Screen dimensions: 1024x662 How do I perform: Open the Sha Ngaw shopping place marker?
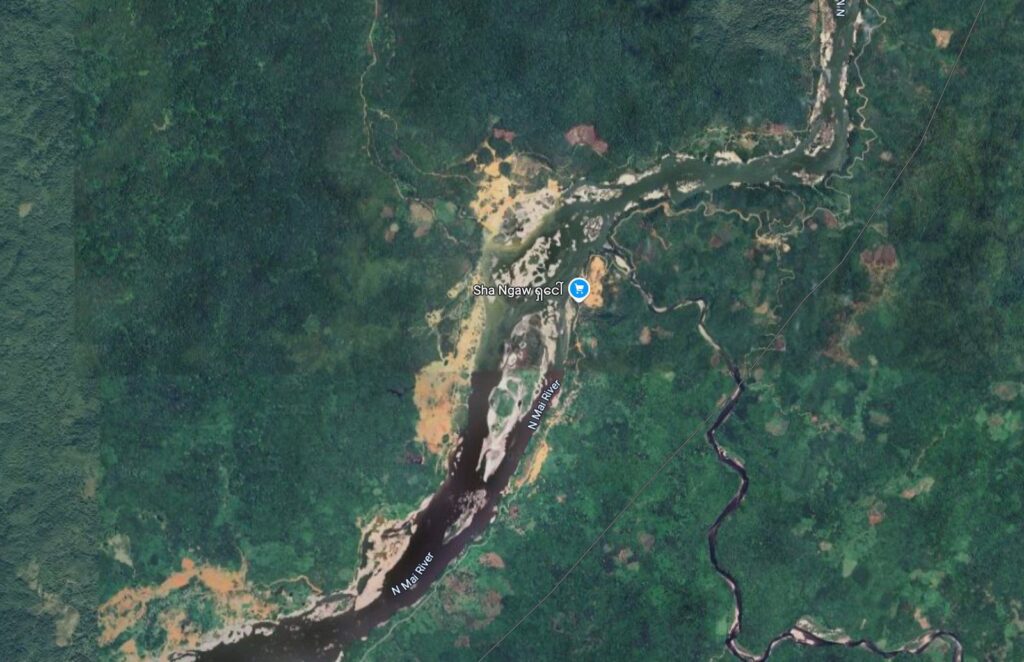click(579, 290)
